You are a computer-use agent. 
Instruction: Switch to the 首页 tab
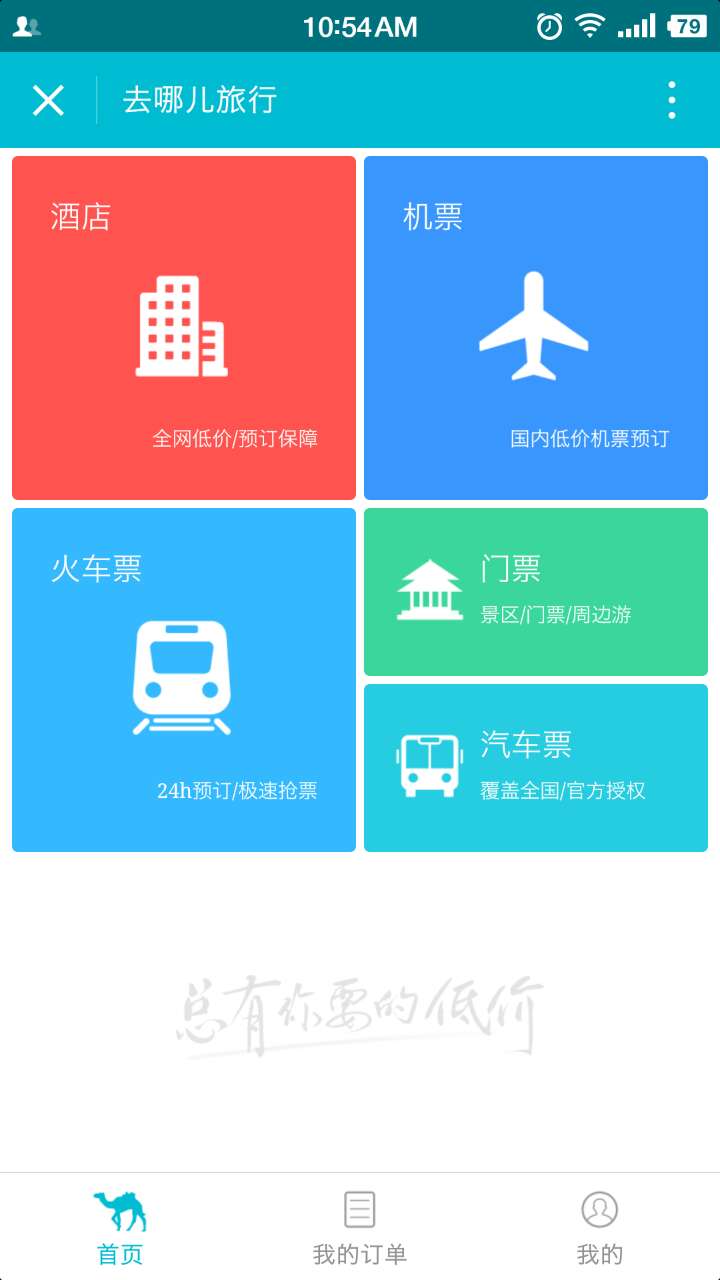(120, 1227)
